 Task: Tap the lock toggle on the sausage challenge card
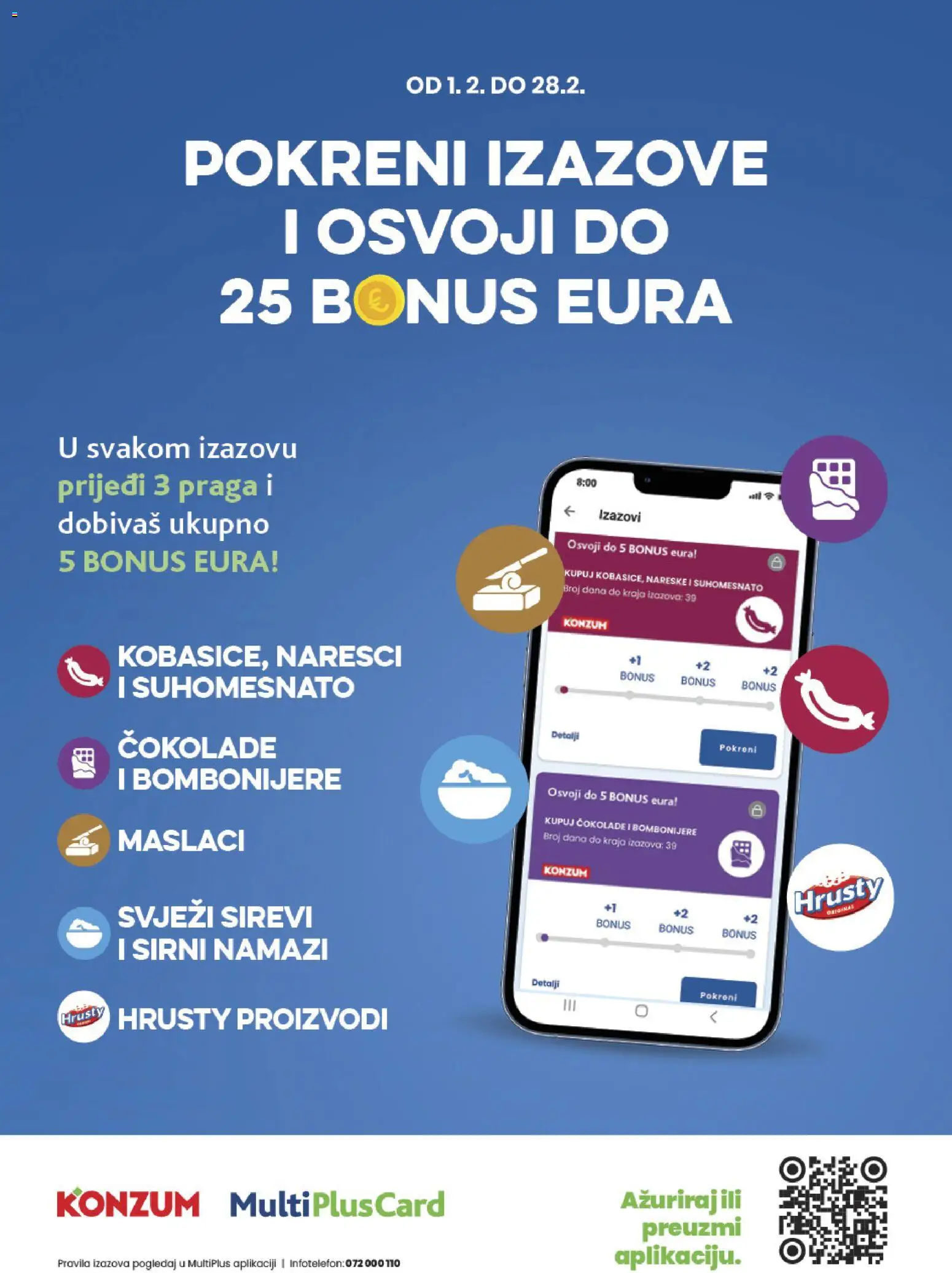tap(777, 562)
